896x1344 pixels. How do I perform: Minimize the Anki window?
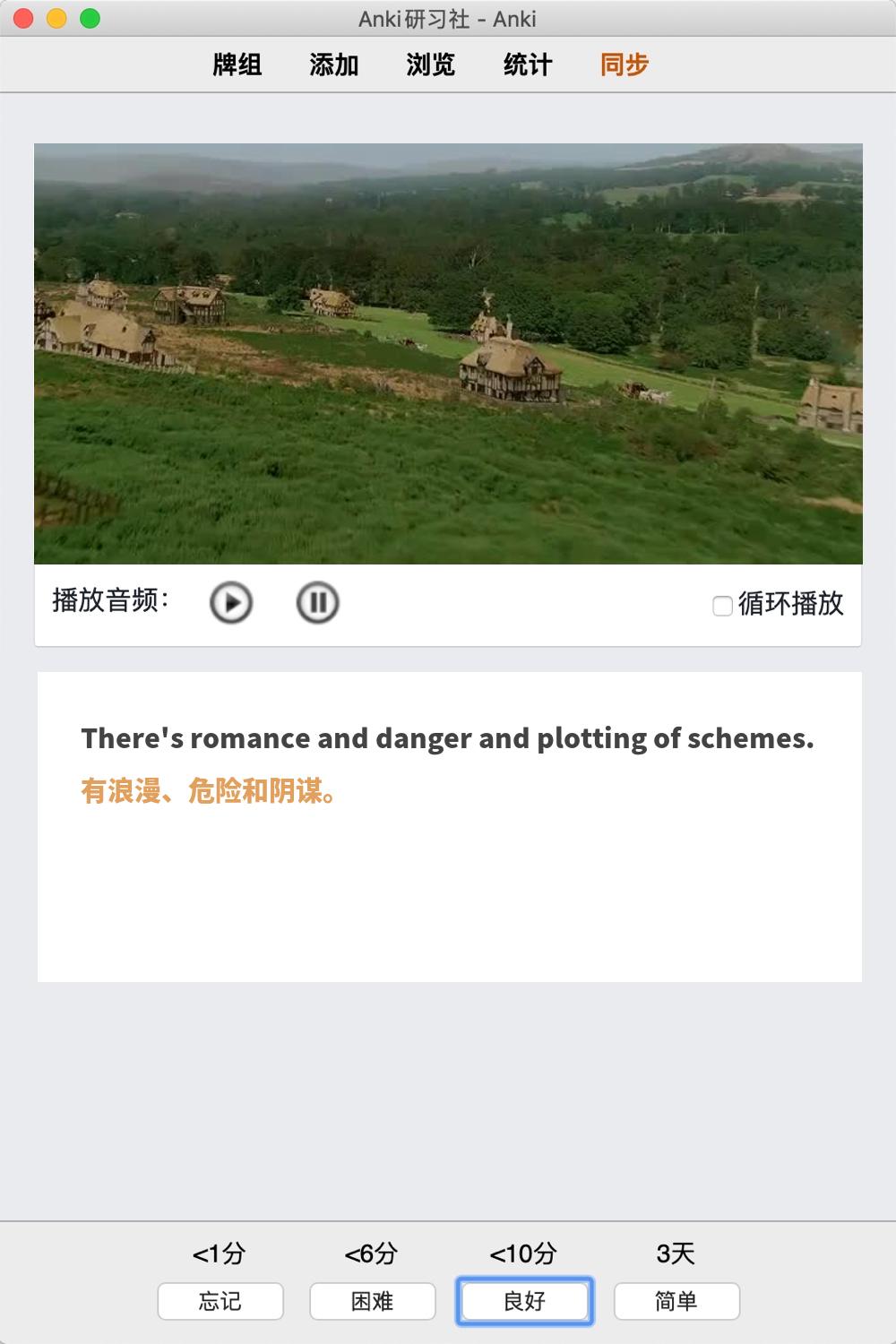pyautogui.click(x=56, y=18)
